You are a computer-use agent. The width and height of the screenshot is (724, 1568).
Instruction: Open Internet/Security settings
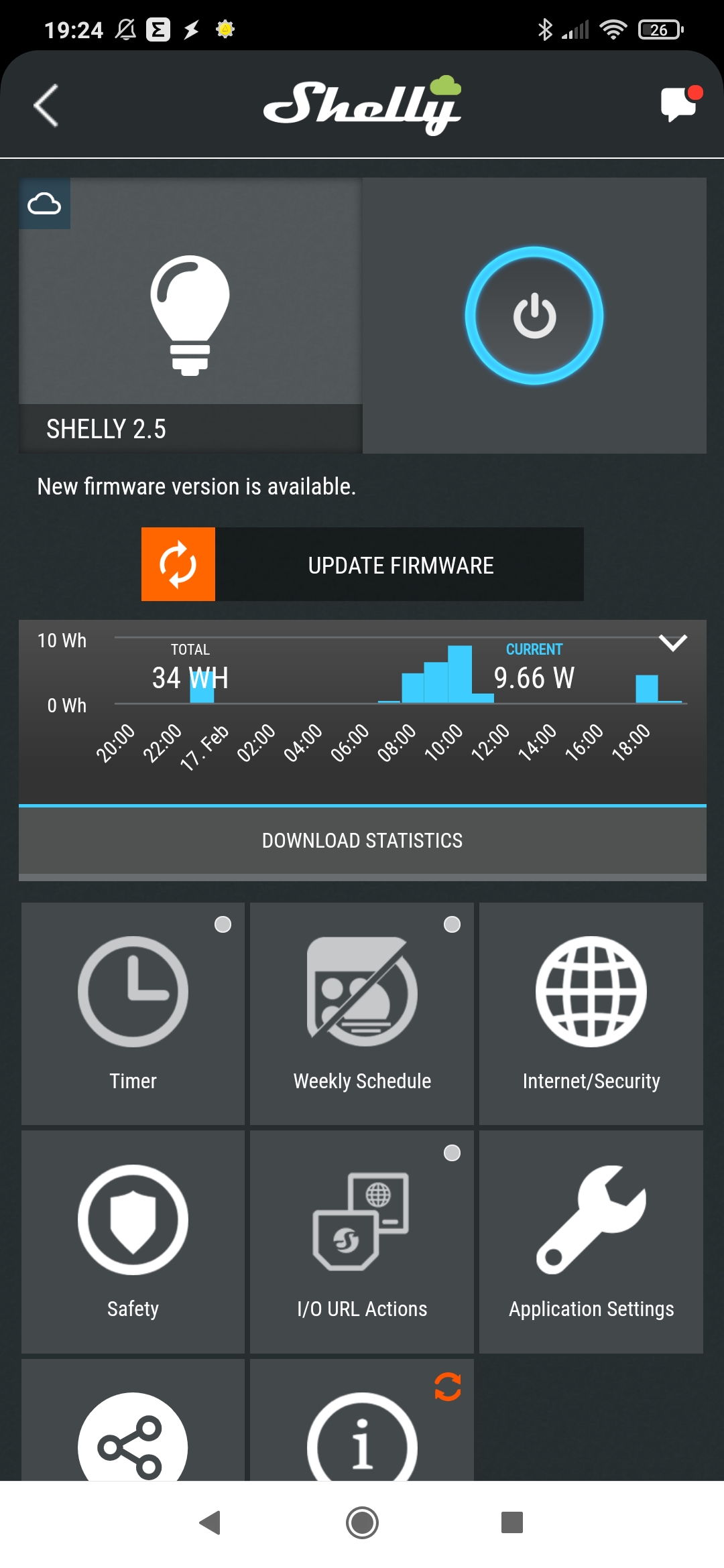(x=591, y=1013)
